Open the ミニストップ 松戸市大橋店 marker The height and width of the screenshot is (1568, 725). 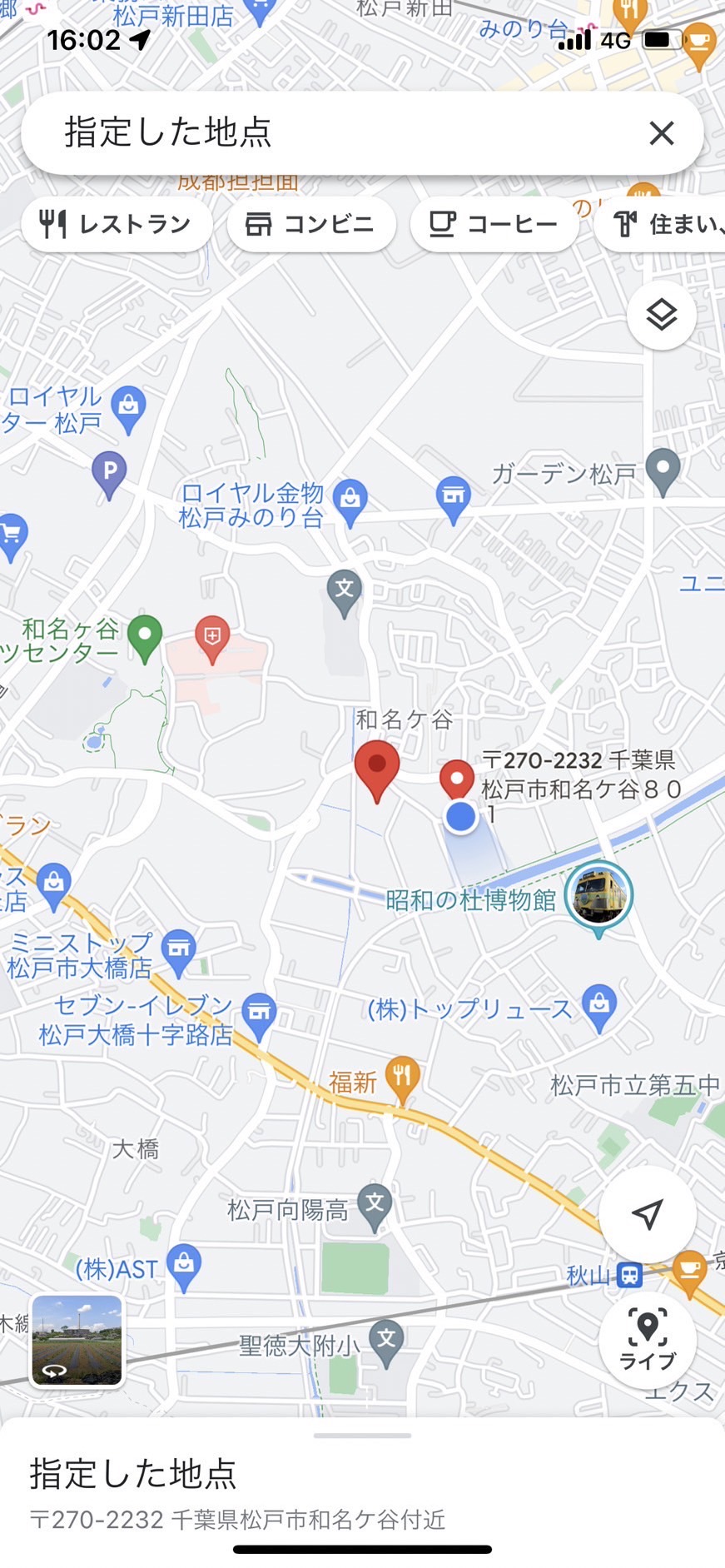point(179,953)
